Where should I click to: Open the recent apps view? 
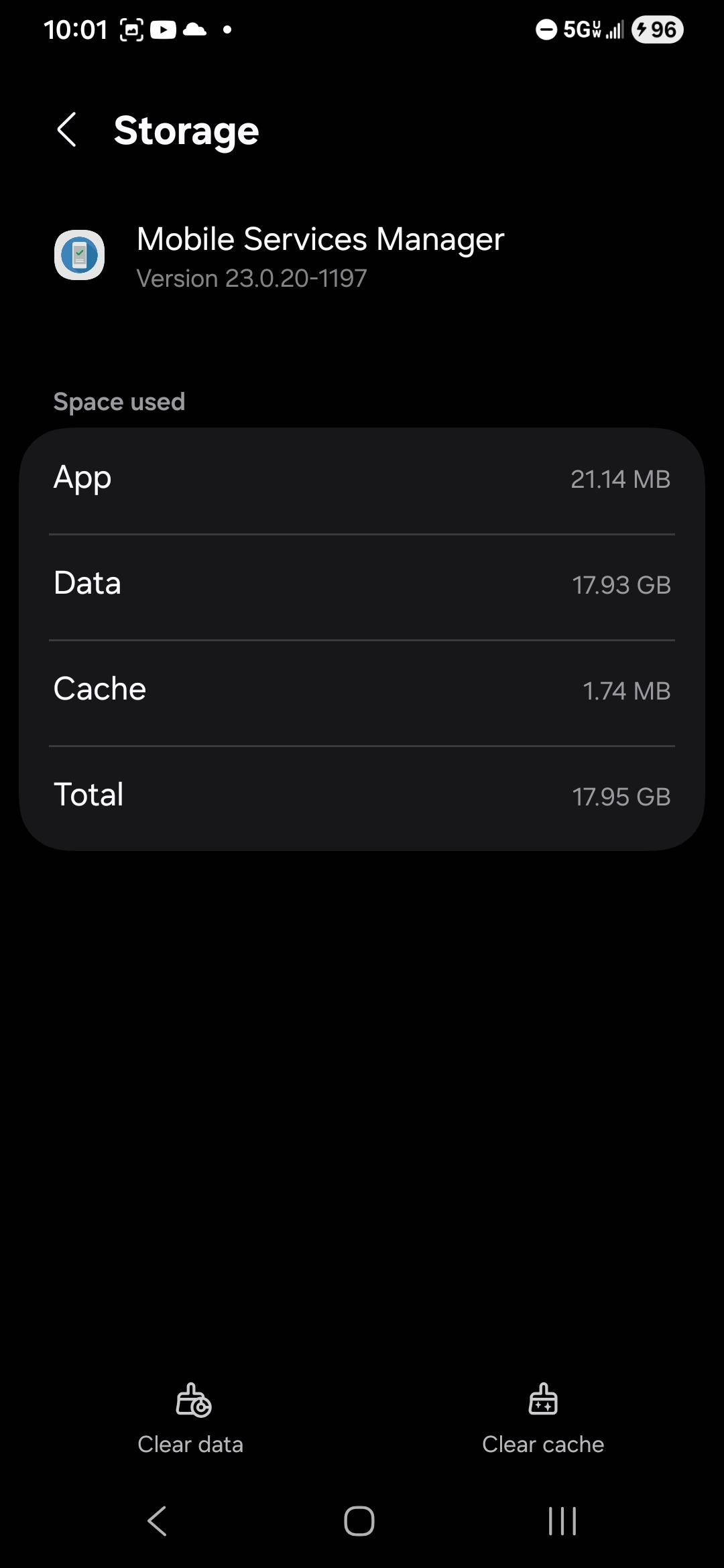click(562, 1520)
